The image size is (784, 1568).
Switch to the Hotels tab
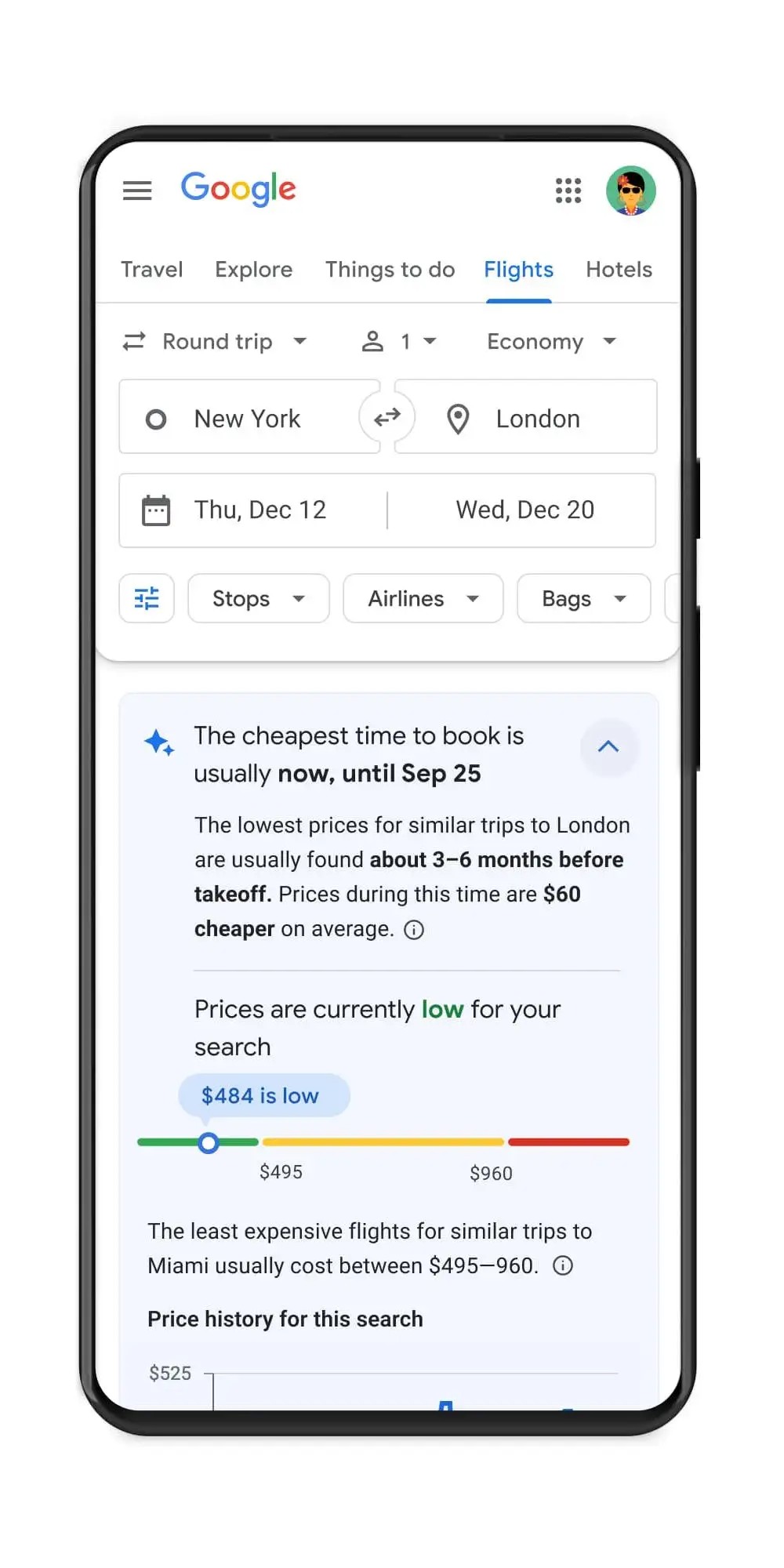tap(619, 270)
